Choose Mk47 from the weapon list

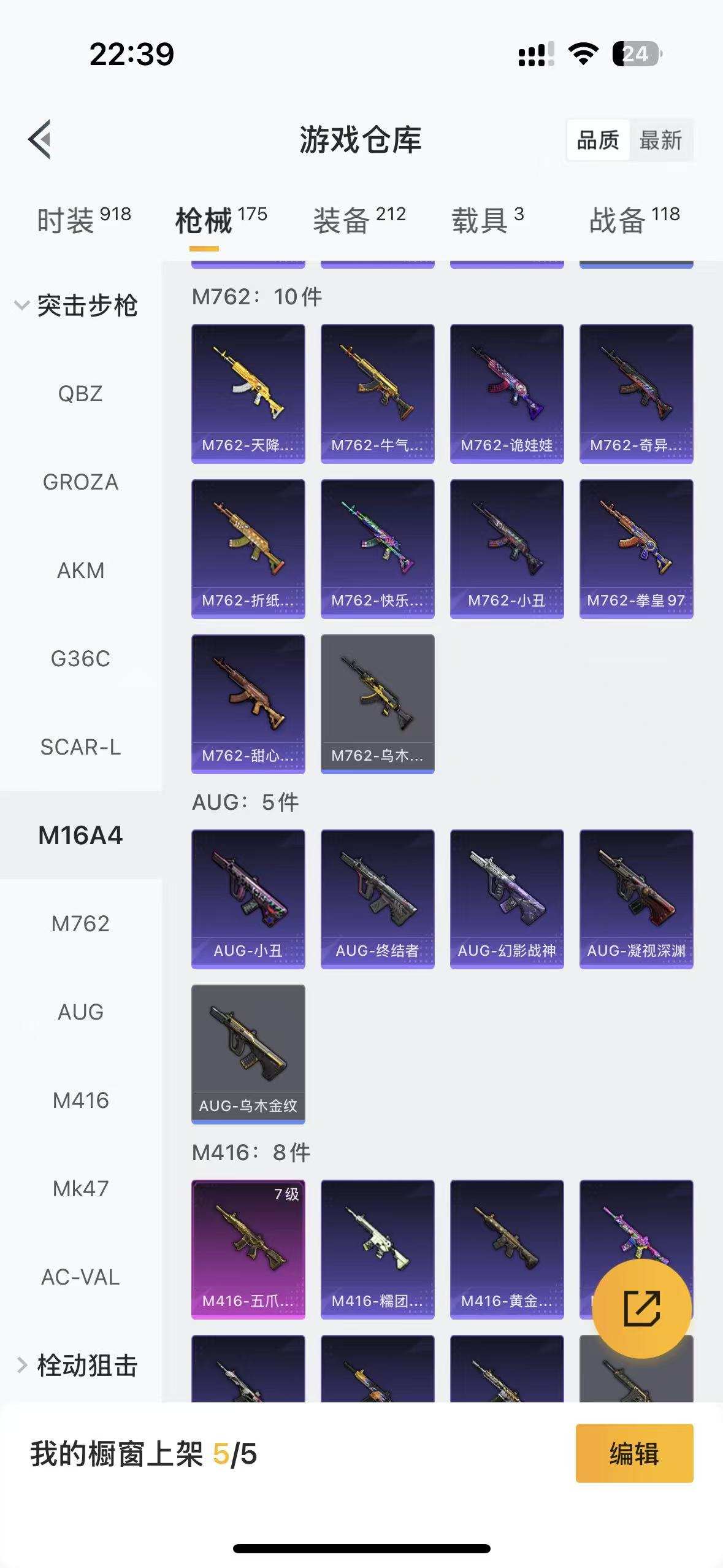point(80,1189)
